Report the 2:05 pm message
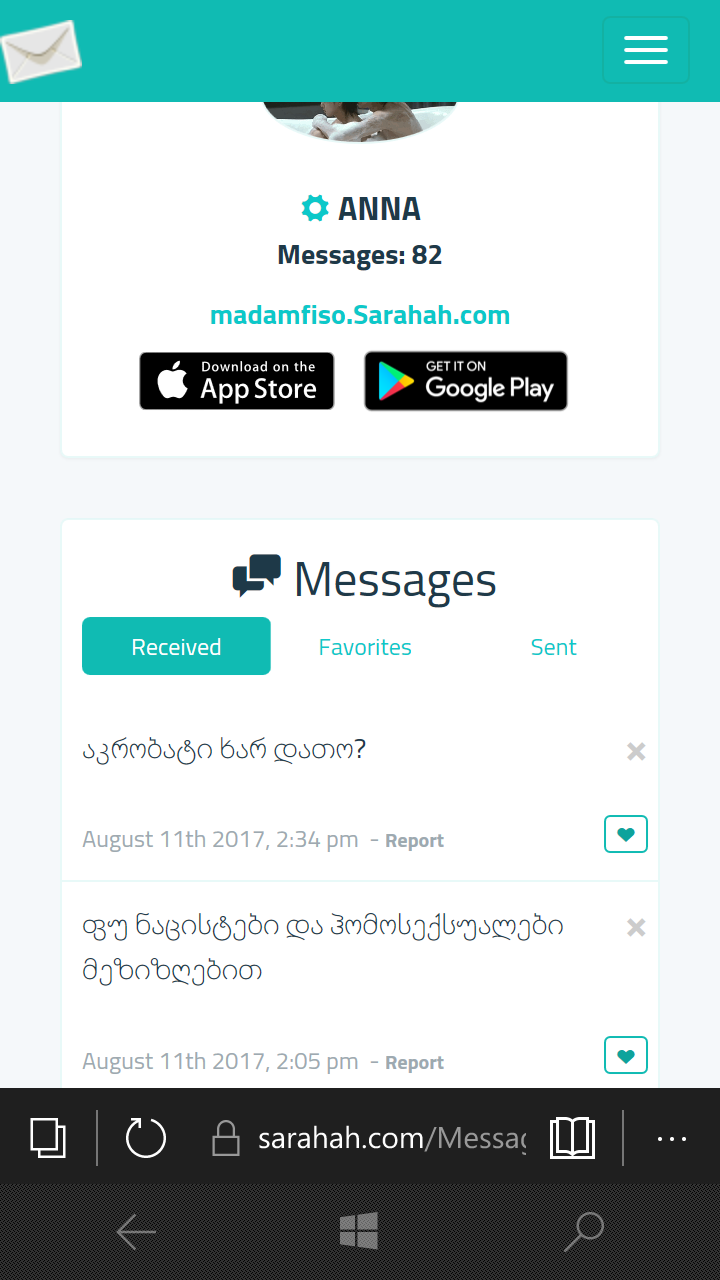Viewport: 720px width, 1280px height. coord(414,1063)
